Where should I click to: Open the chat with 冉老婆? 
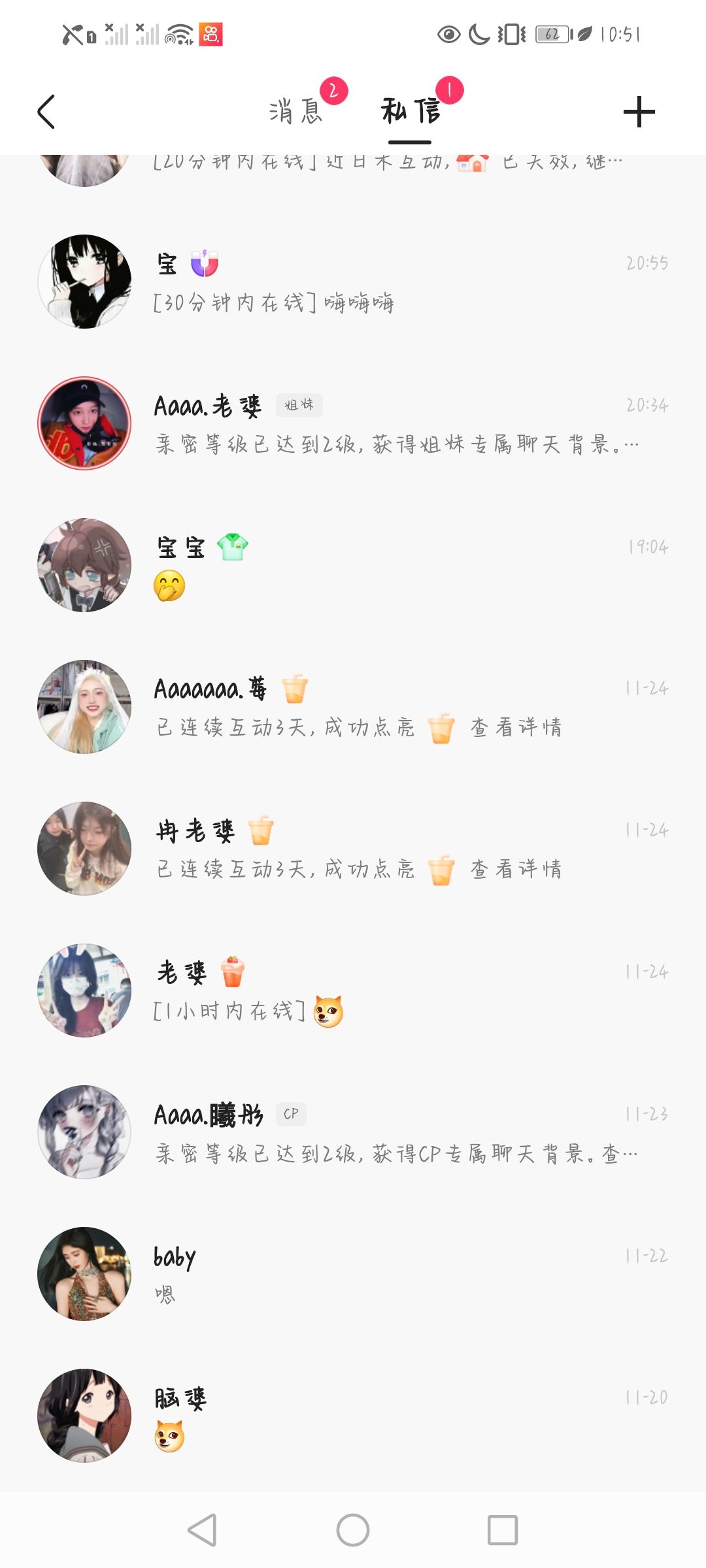pos(353,849)
